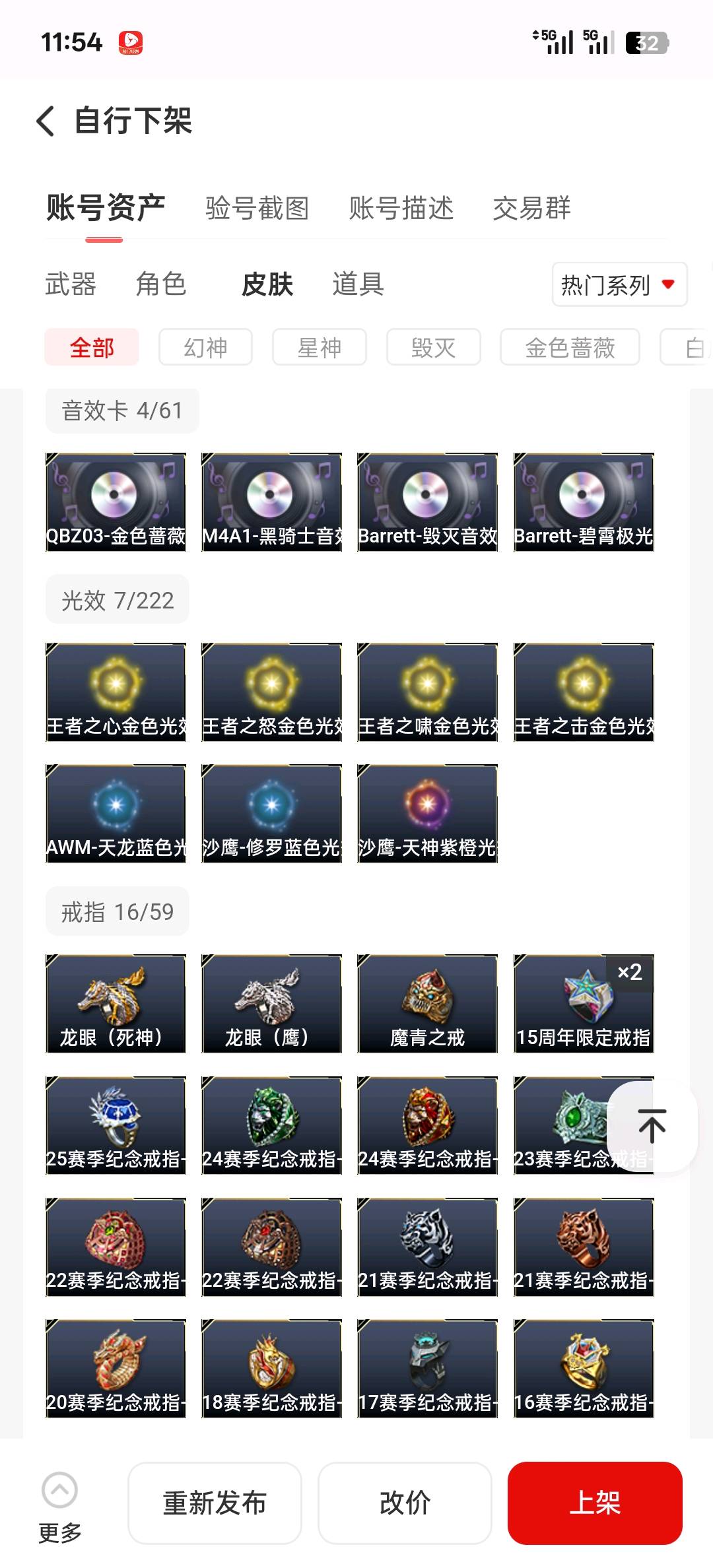Switch to 账号描述 tab
713x1568 pixels.
pos(401,209)
